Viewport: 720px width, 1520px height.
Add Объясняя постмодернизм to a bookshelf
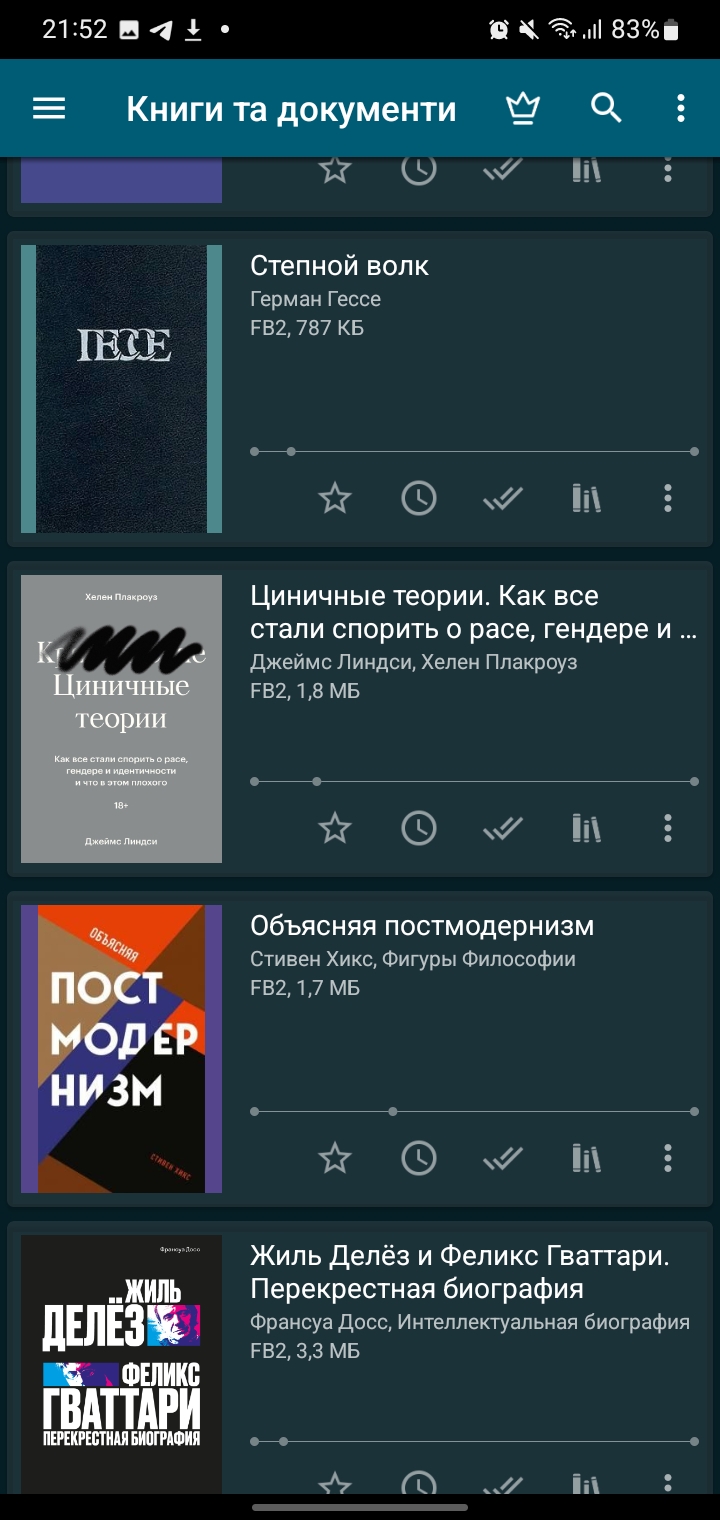pos(587,1158)
